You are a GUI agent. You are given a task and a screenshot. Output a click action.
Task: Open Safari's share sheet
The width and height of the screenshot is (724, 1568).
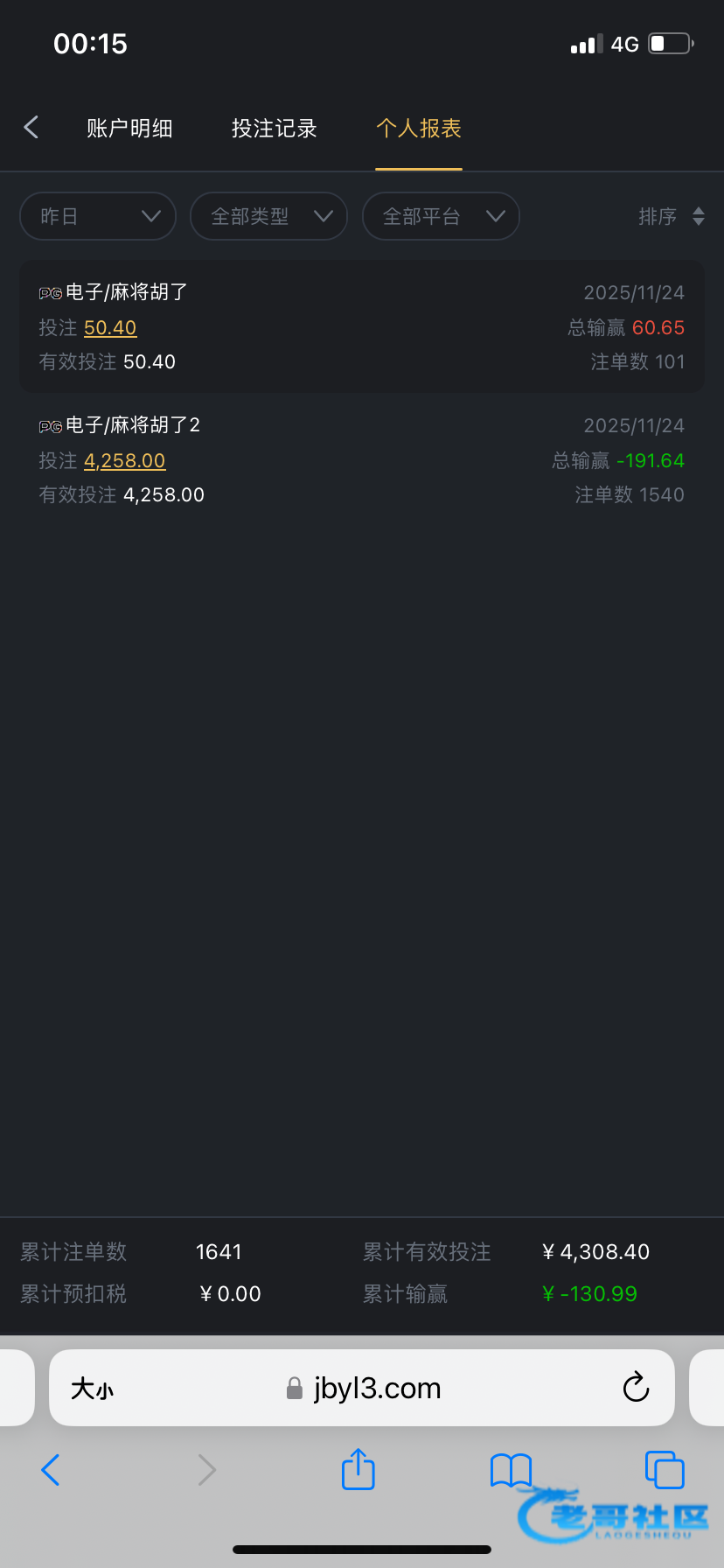358,1469
